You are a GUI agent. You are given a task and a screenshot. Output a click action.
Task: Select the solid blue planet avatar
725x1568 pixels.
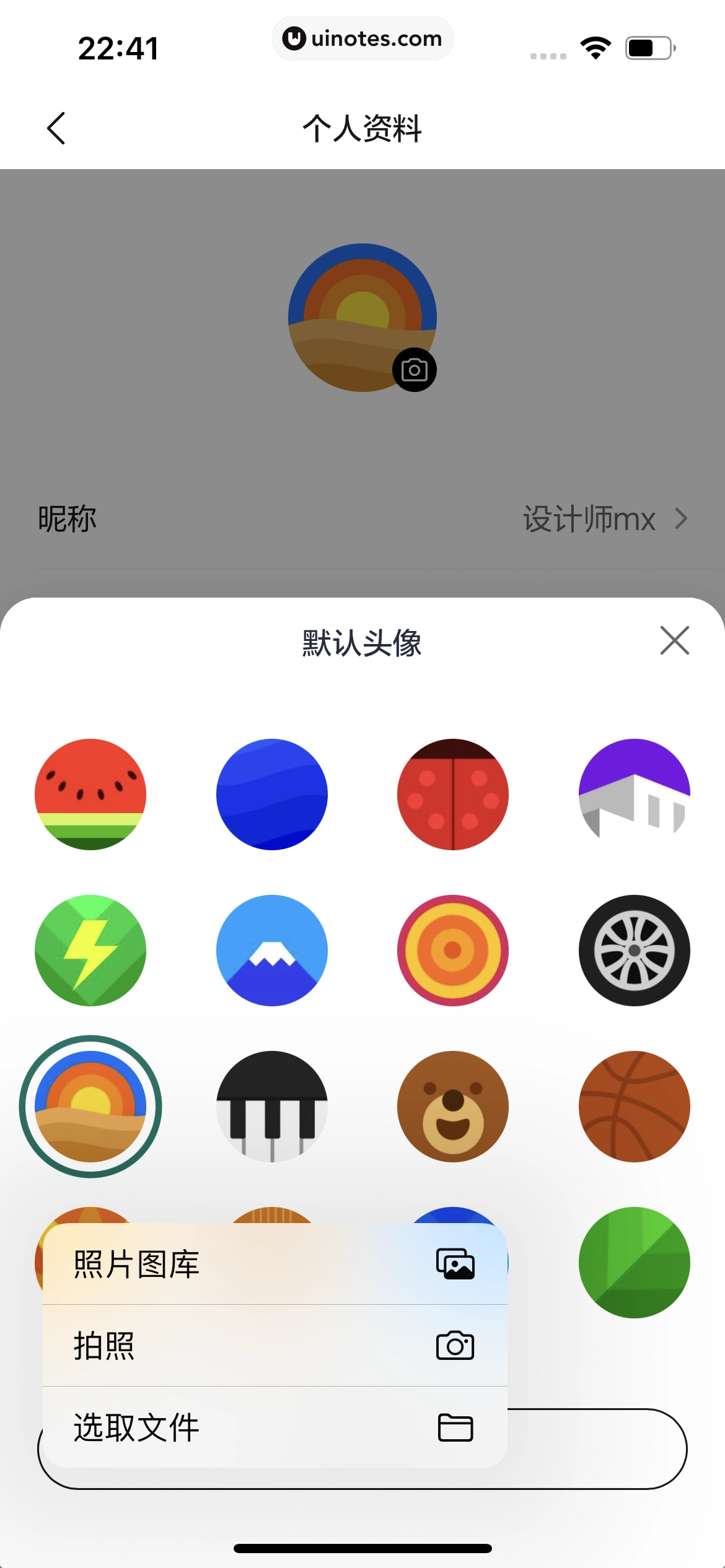click(271, 795)
